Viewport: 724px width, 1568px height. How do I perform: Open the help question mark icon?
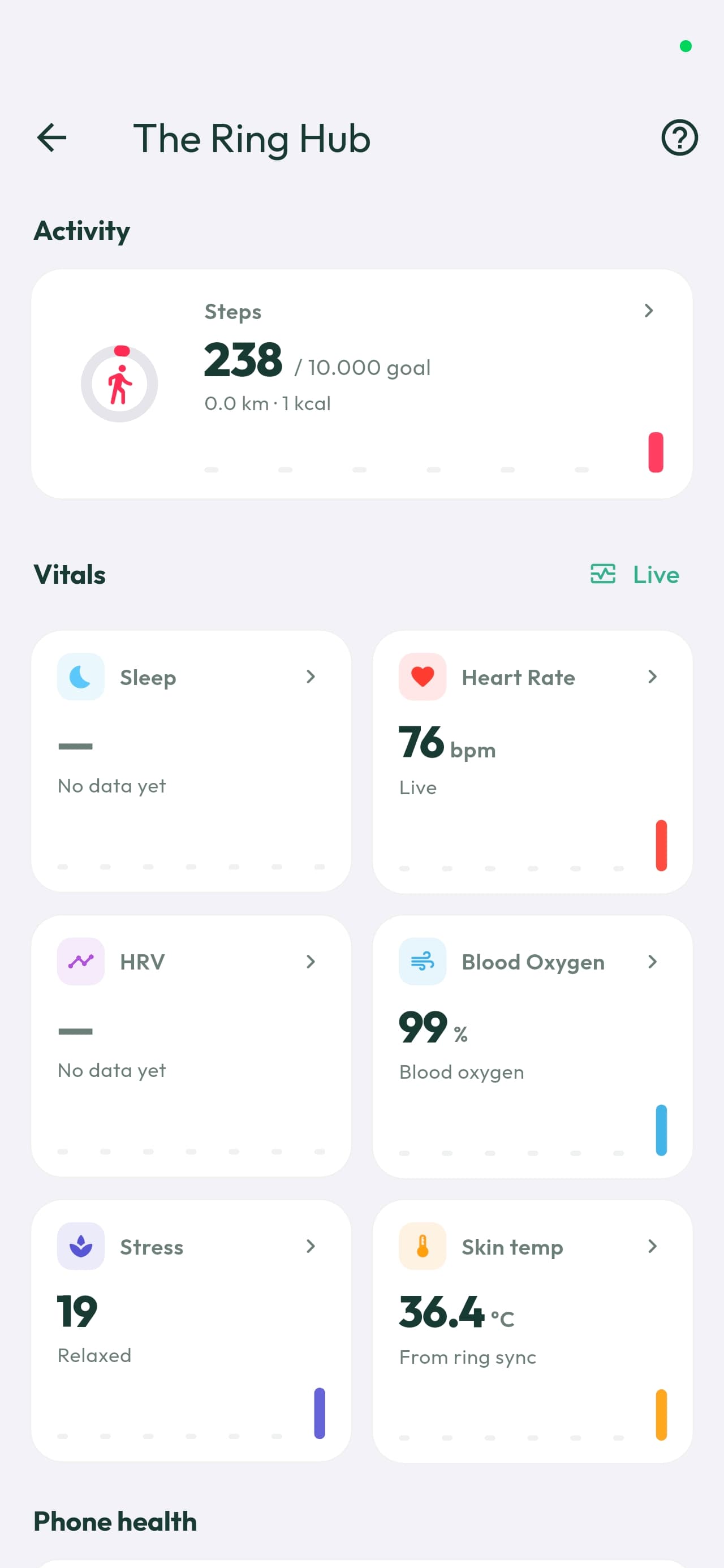[679, 137]
